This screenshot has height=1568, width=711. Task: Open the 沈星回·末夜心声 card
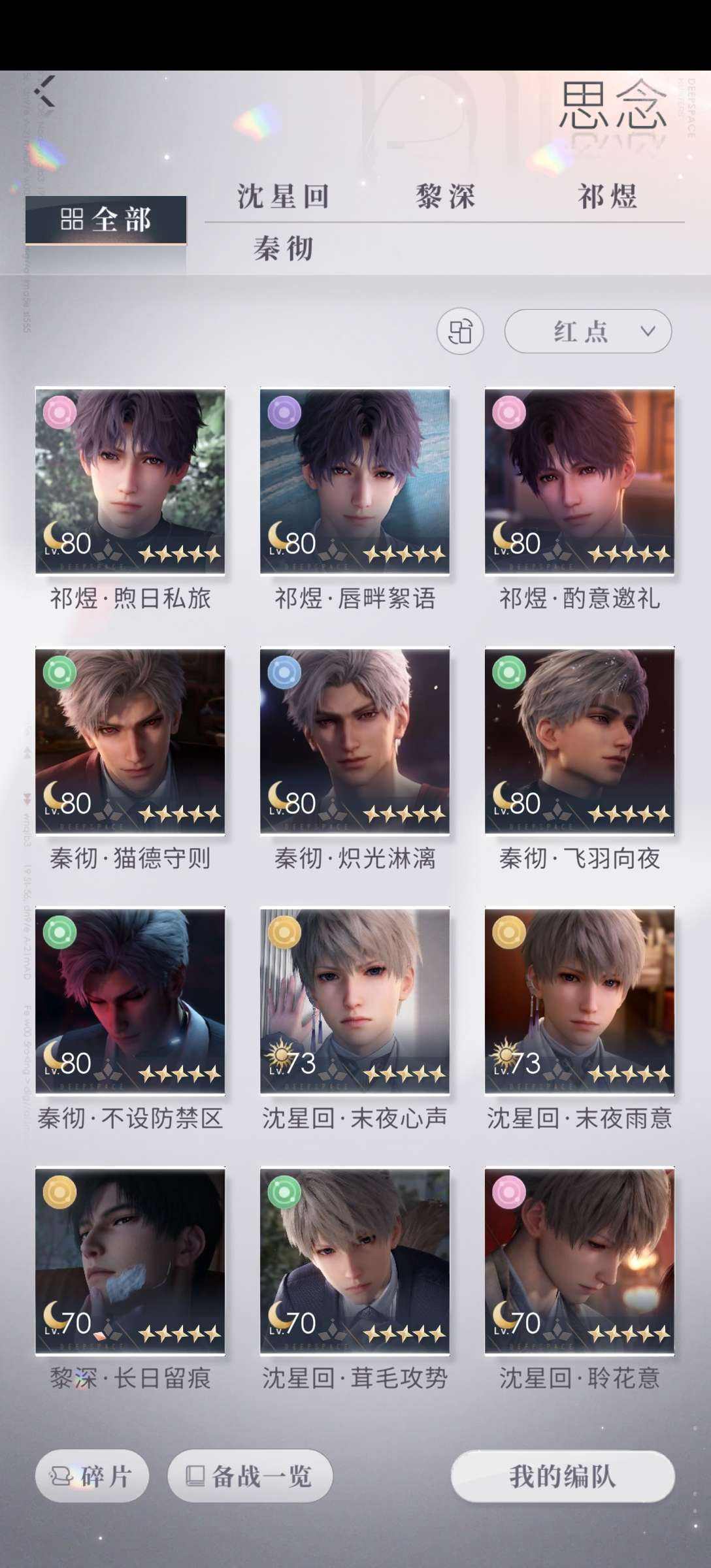(355, 1001)
